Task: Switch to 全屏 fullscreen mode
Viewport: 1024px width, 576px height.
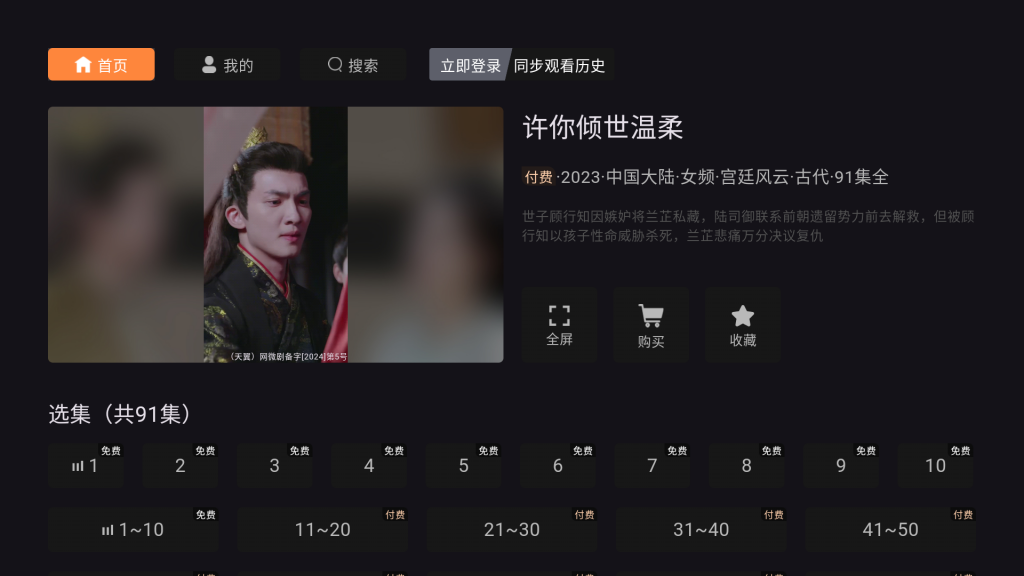Action: (x=559, y=325)
